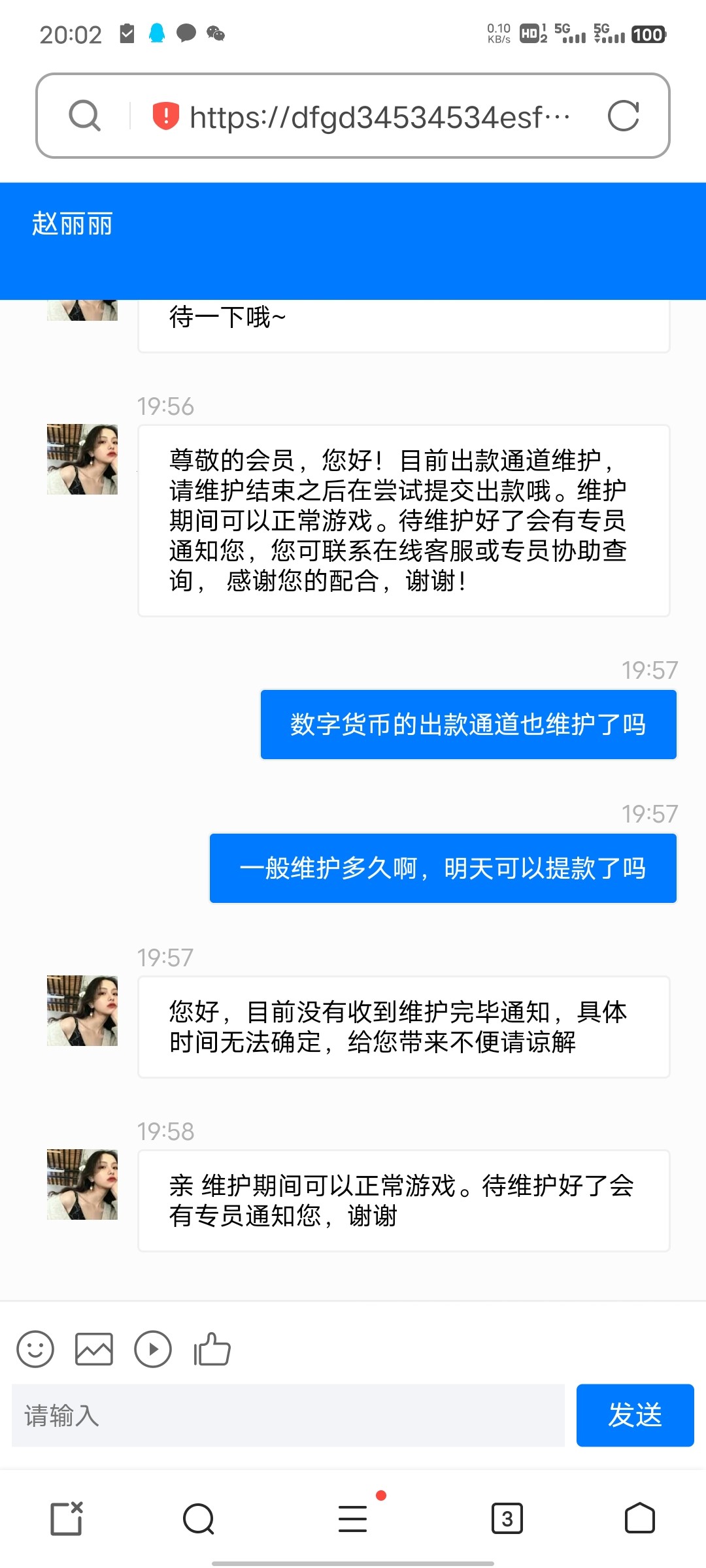This screenshot has height=1568, width=706.
Task: Reload the page with the refresh icon
Action: [623, 116]
